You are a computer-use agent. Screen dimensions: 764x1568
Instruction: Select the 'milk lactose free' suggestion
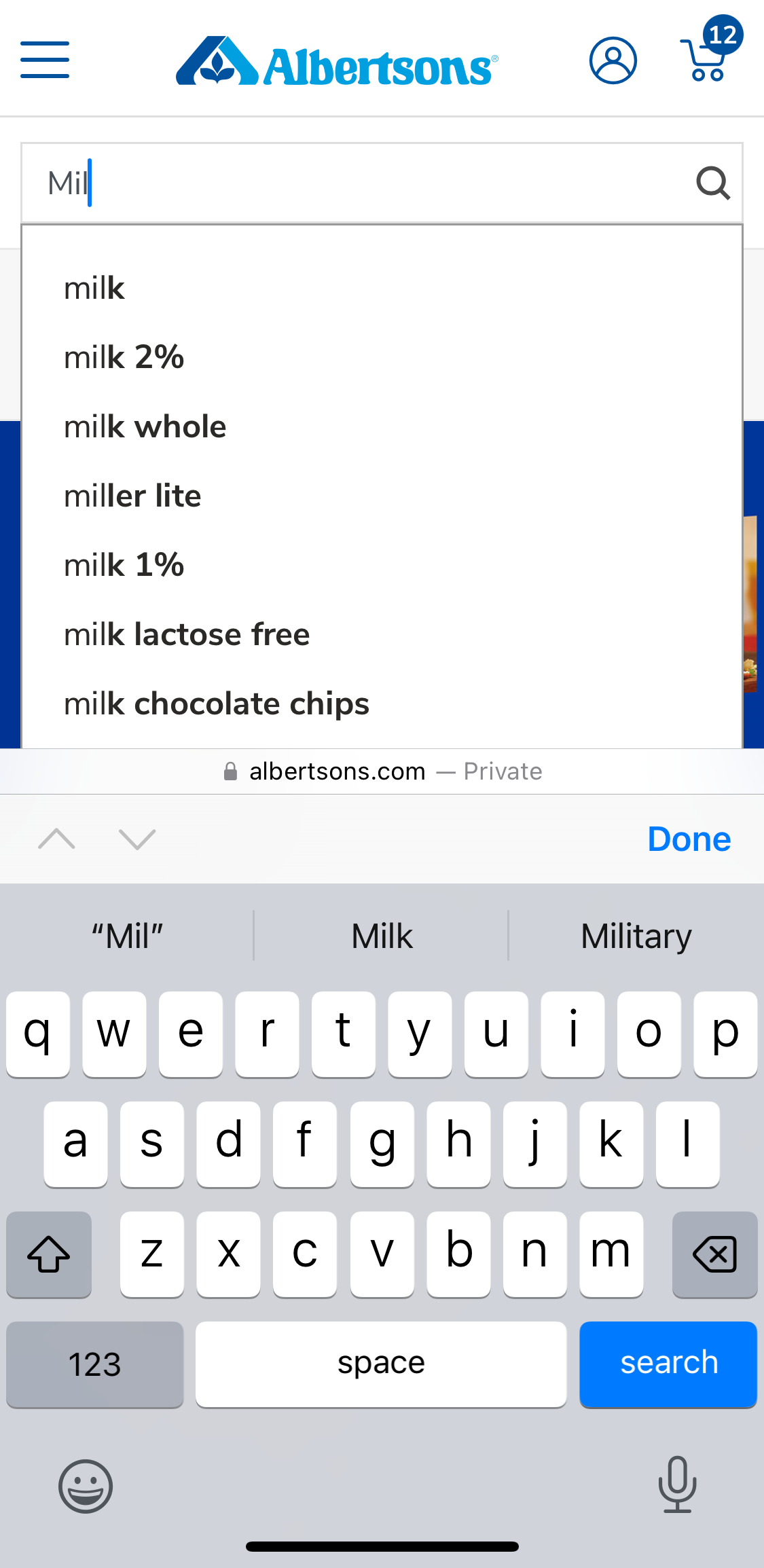coord(186,634)
